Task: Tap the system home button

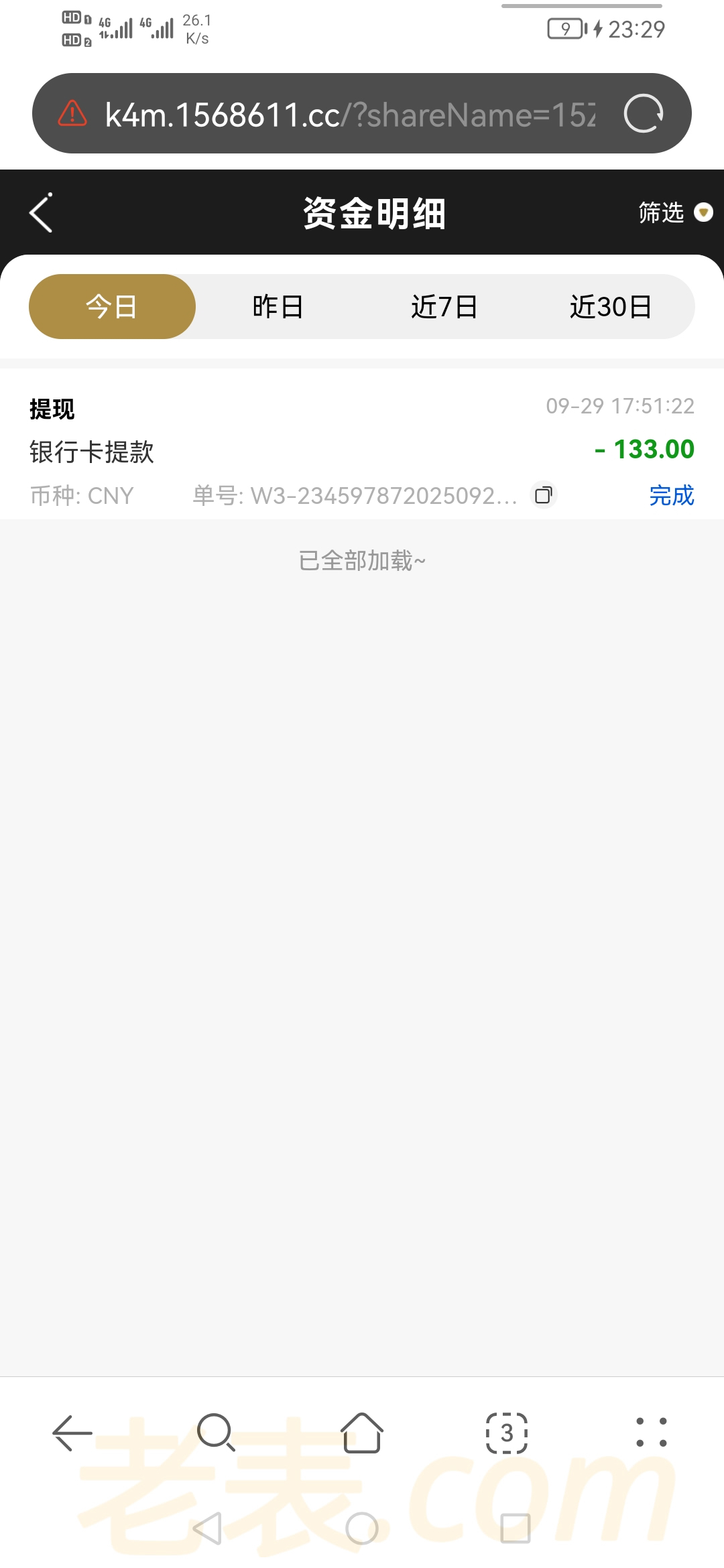Action: [362, 1528]
